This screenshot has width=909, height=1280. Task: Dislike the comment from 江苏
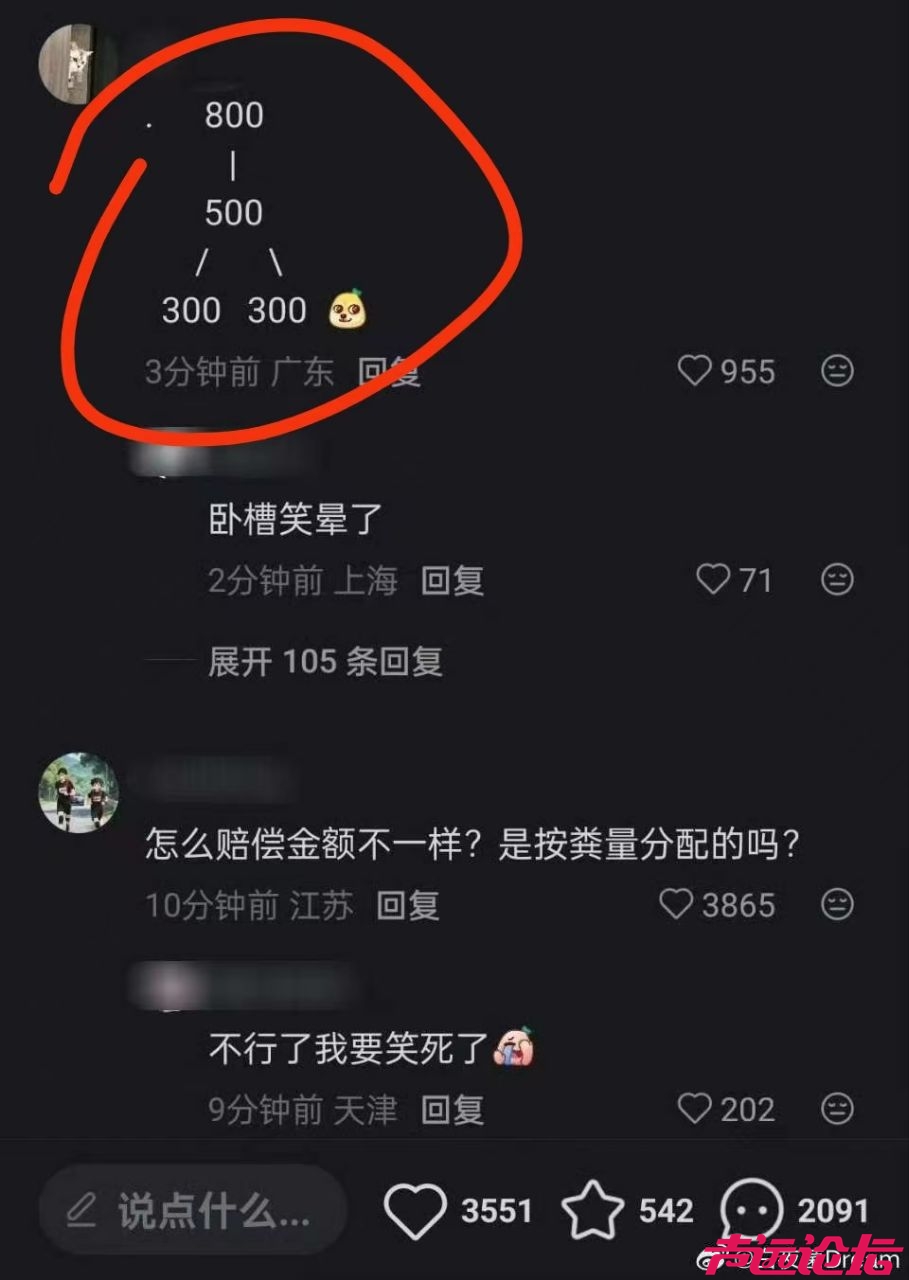(x=837, y=905)
